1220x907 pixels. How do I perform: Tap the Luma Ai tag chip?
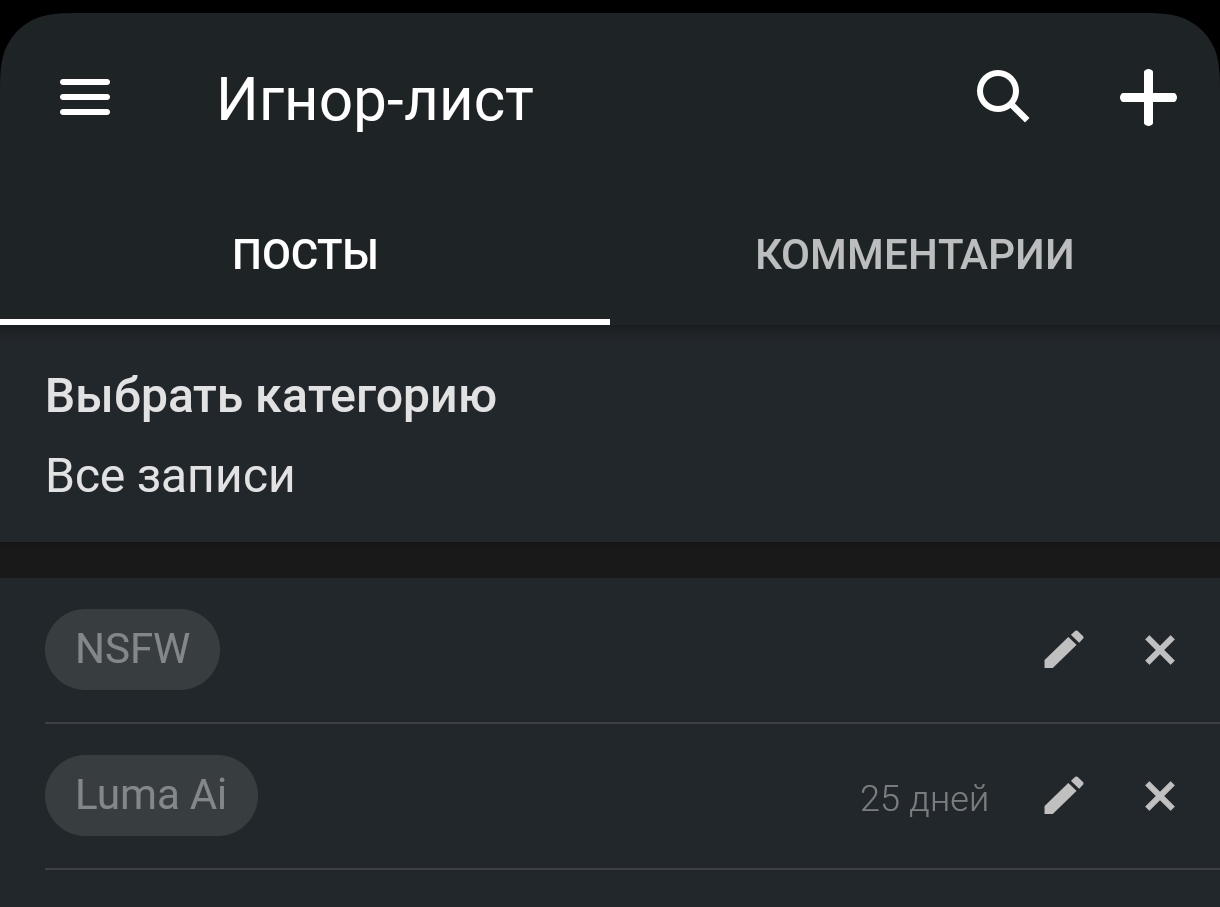[151, 795]
